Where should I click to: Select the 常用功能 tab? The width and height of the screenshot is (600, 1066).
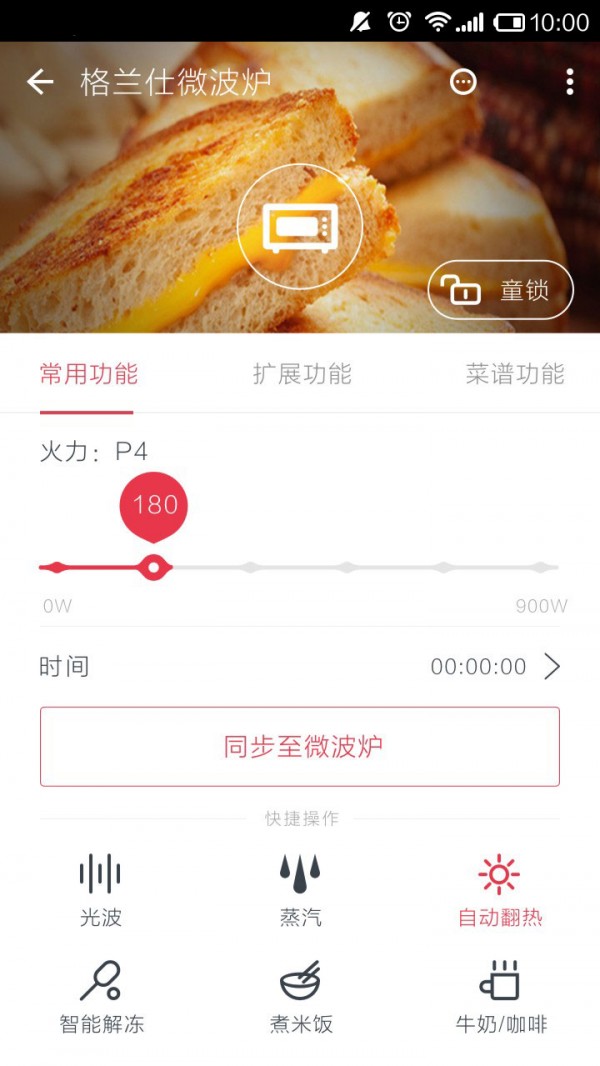pyautogui.click(x=88, y=375)
